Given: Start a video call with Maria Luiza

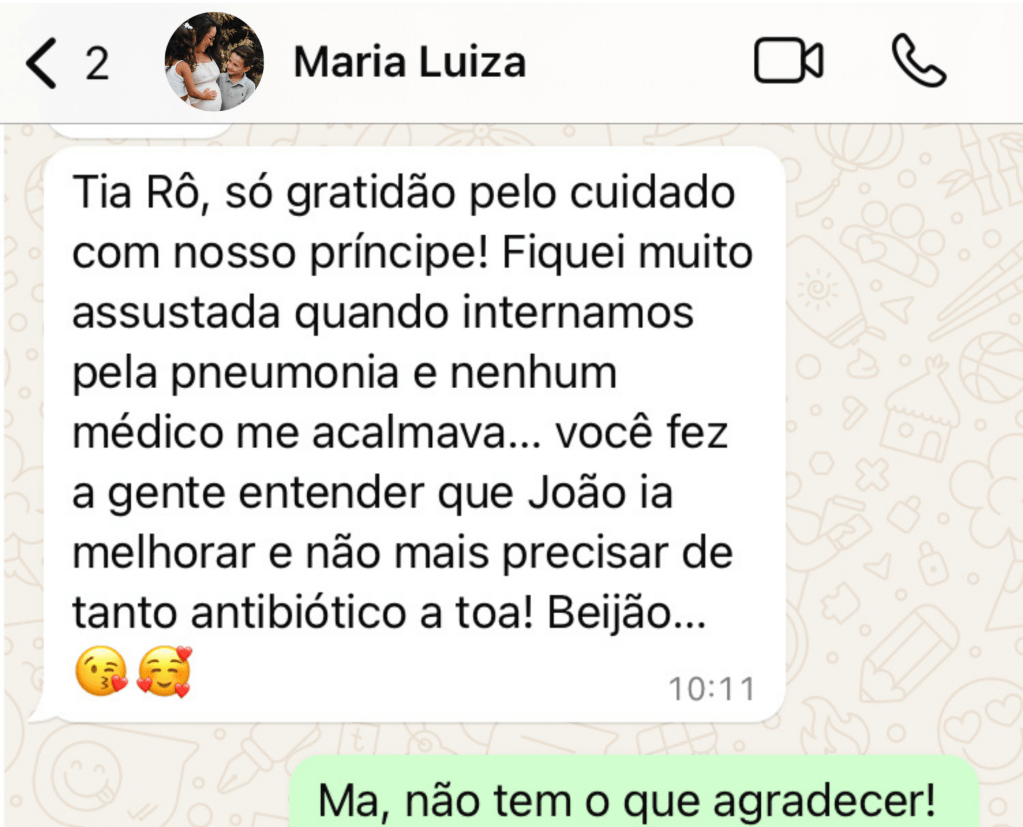Looking at the screenshot, I should 788,63.
